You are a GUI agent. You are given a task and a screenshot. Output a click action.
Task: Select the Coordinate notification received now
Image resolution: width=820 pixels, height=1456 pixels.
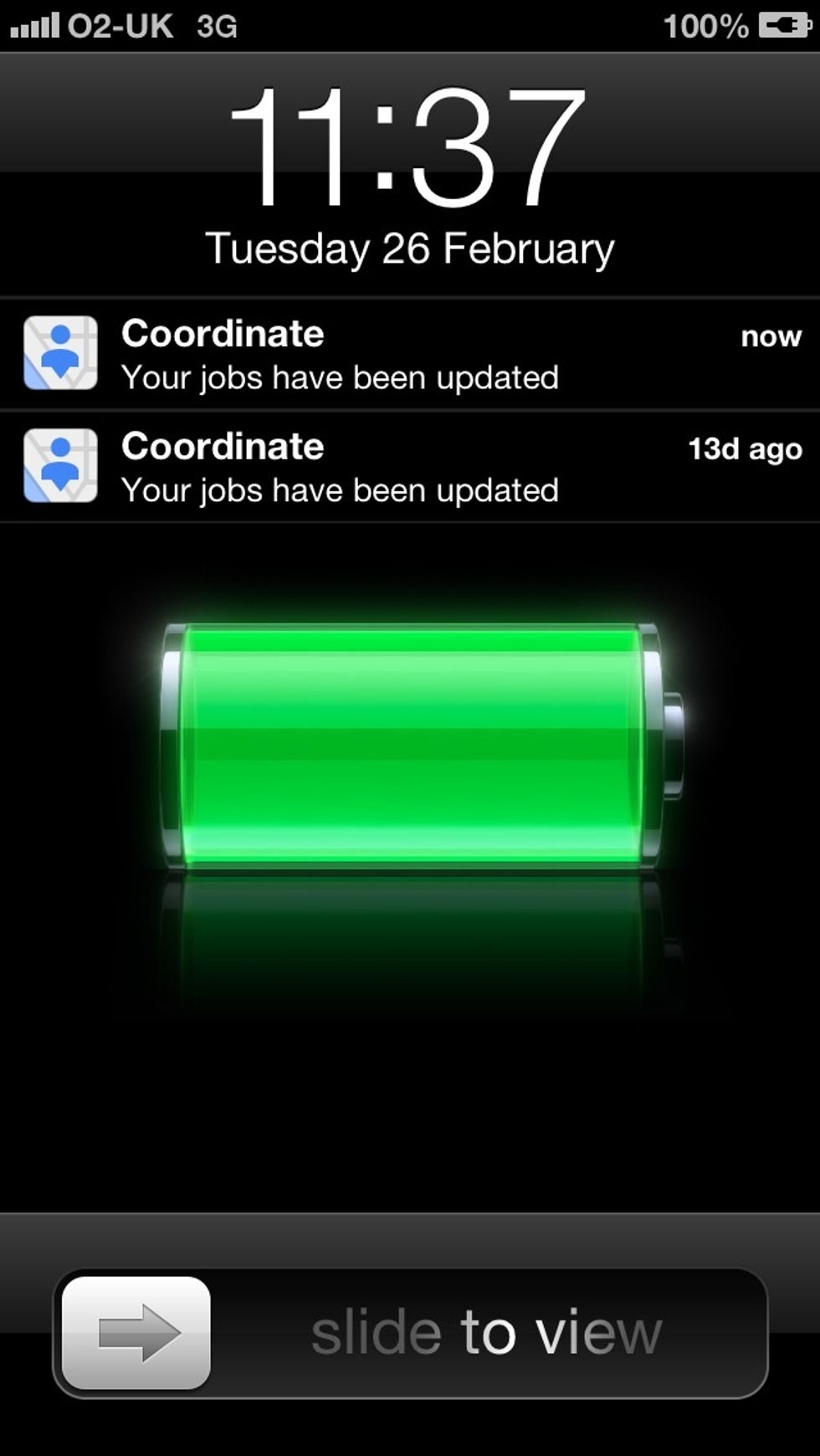410,354
